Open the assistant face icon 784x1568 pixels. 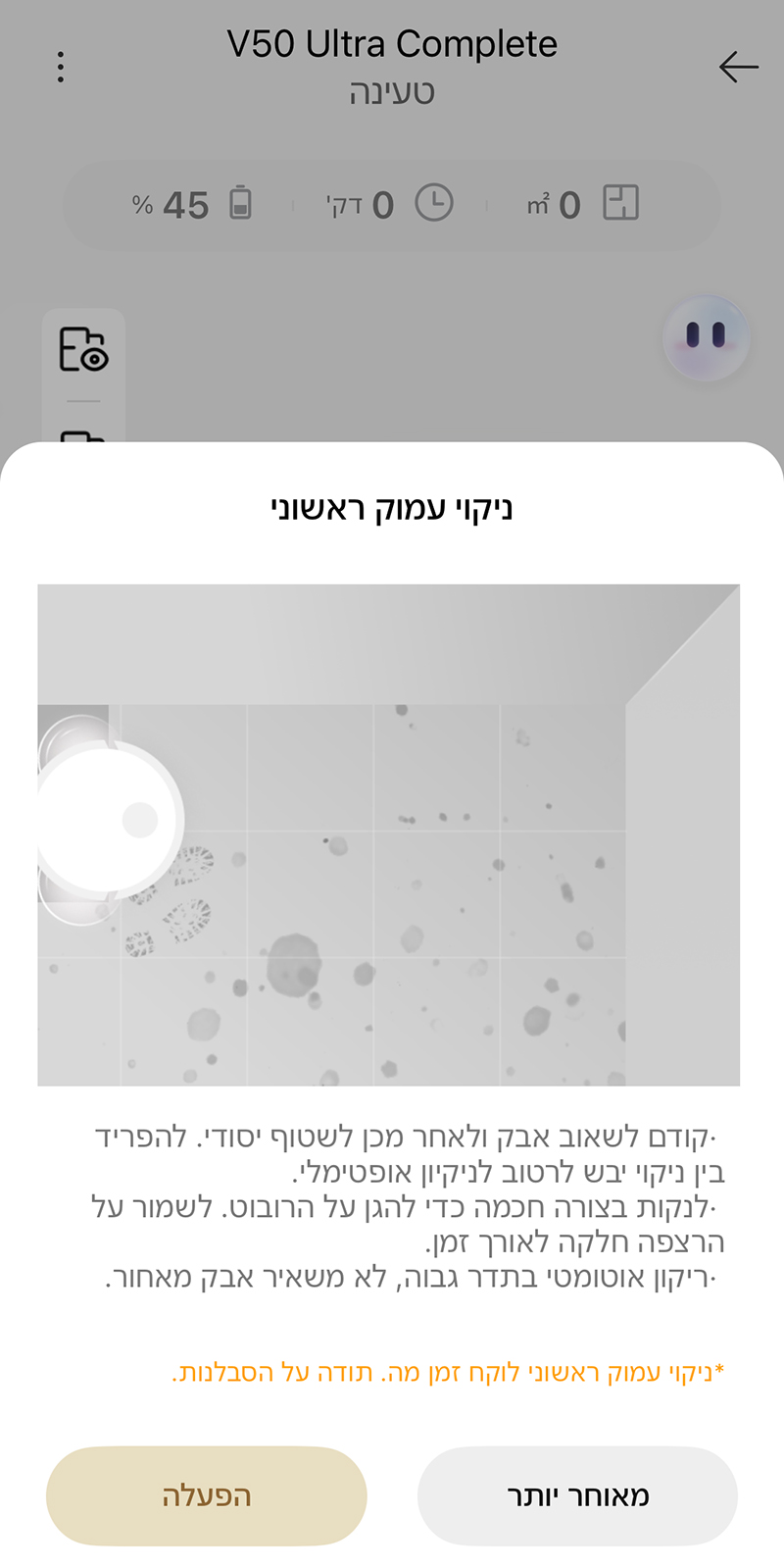pyautogui.click(x=706, y=336)
